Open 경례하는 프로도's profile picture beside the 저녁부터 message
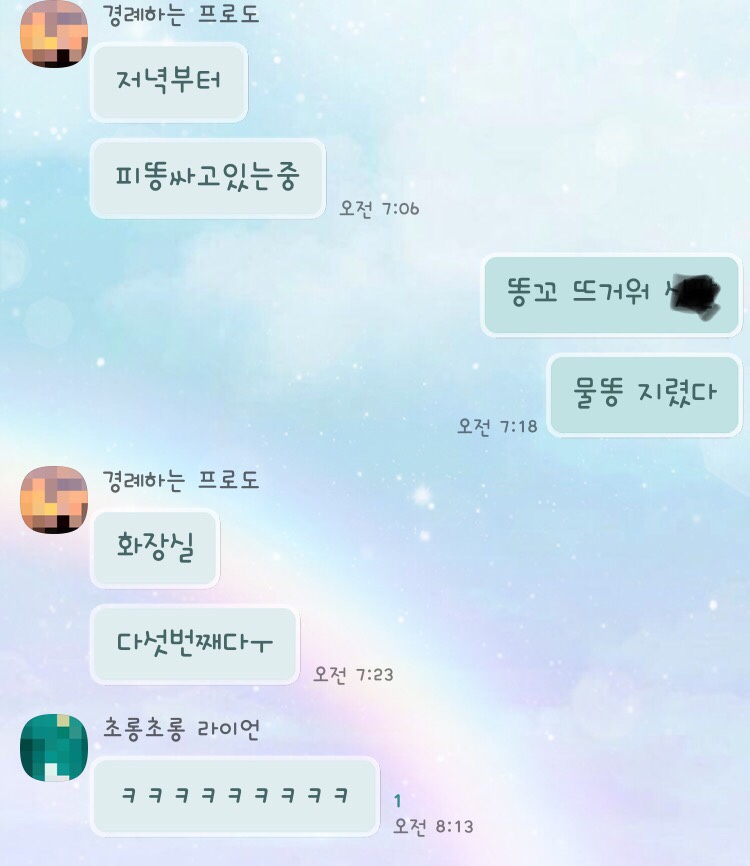Viewport: 750px width, 866px height. coord(54,34)
